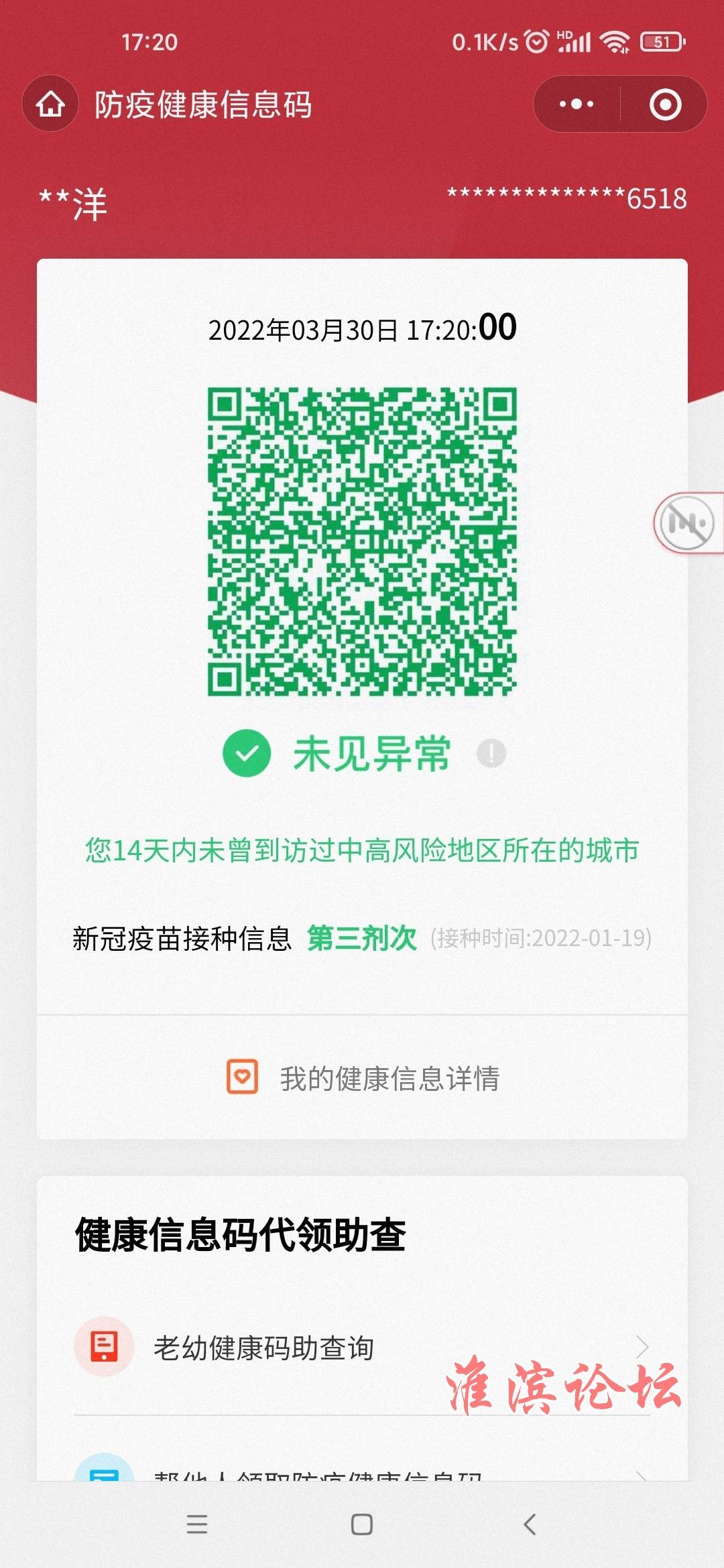This screenshot has width=724, height=1568.
Task: Open recent apps from the navigation bar
Action: coord(196,1524)
